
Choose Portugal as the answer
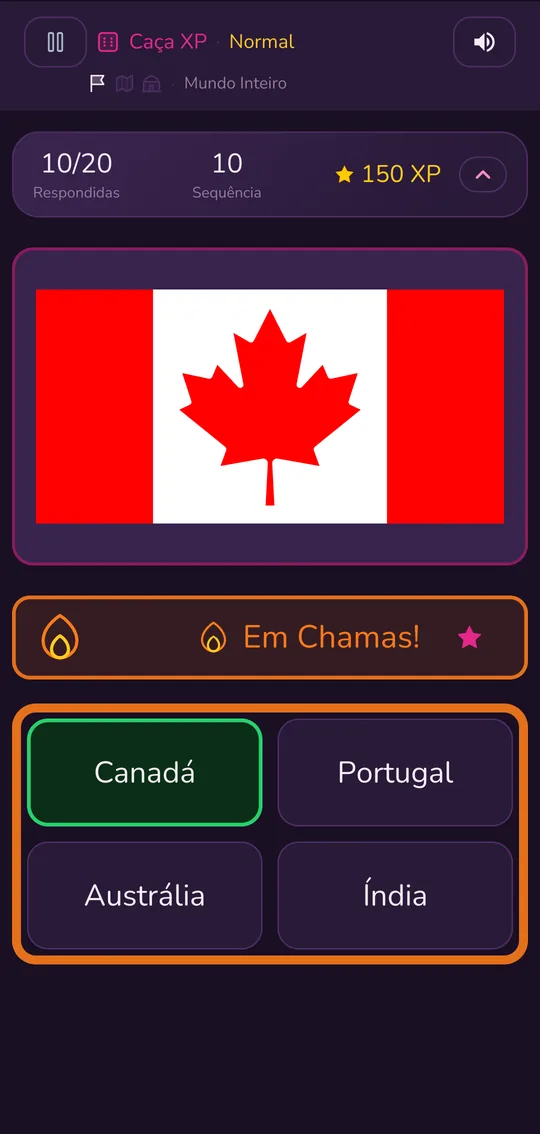pos(395,772)
